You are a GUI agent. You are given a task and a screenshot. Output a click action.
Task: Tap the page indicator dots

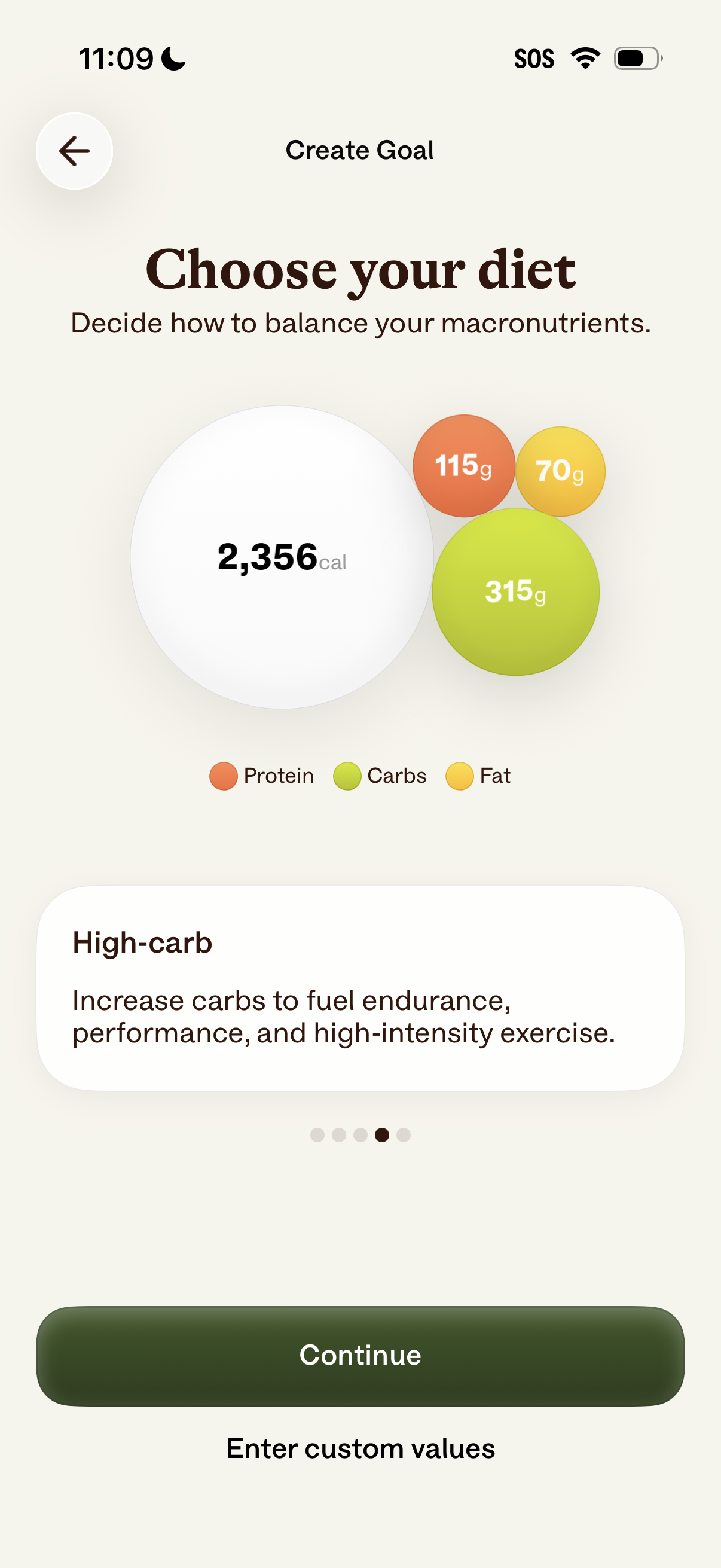[x=360, y=1134]
